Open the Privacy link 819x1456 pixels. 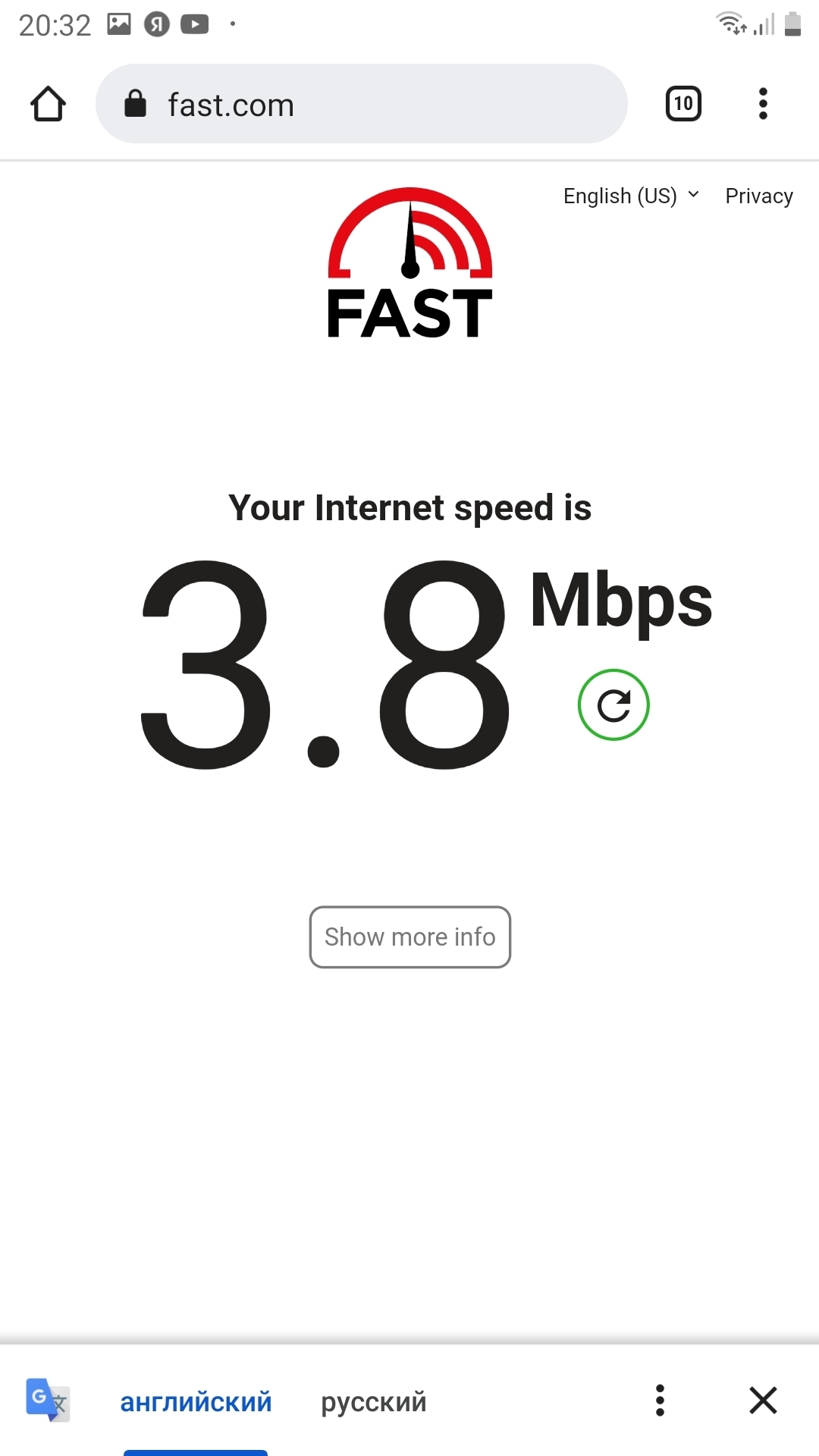pos(758,196)
